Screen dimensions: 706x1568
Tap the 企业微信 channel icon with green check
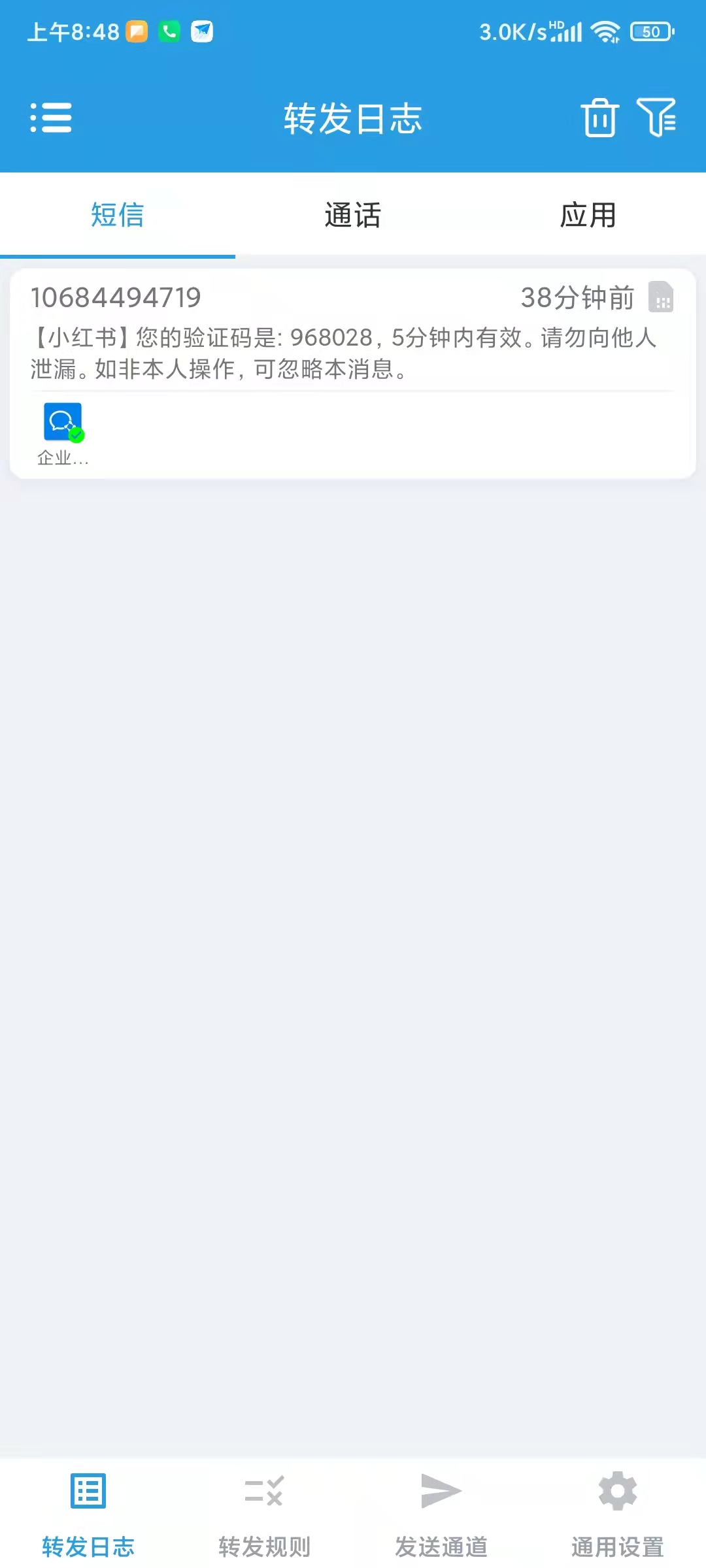point(61,421)
